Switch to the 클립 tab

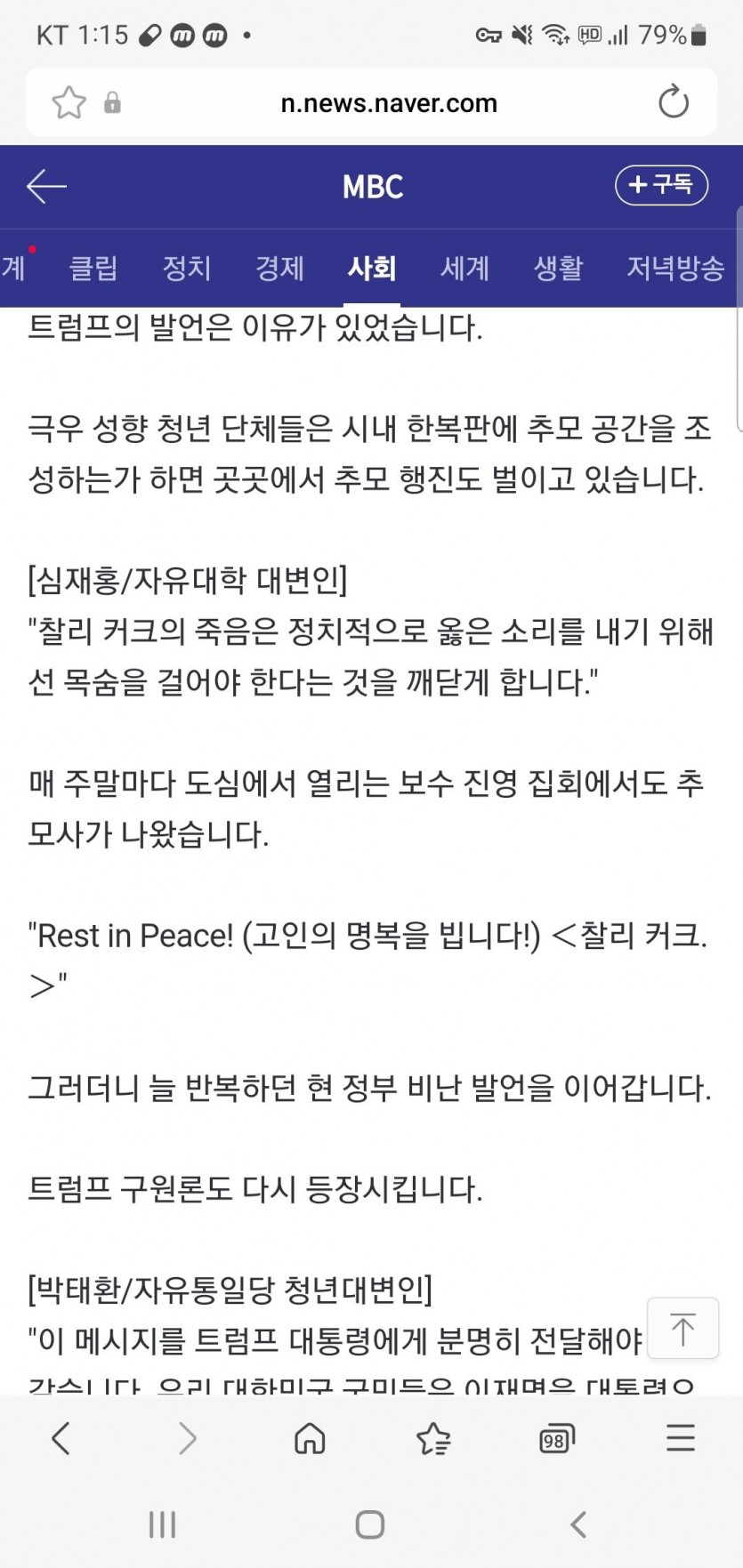pyautogui.click(x=93, y=268)
